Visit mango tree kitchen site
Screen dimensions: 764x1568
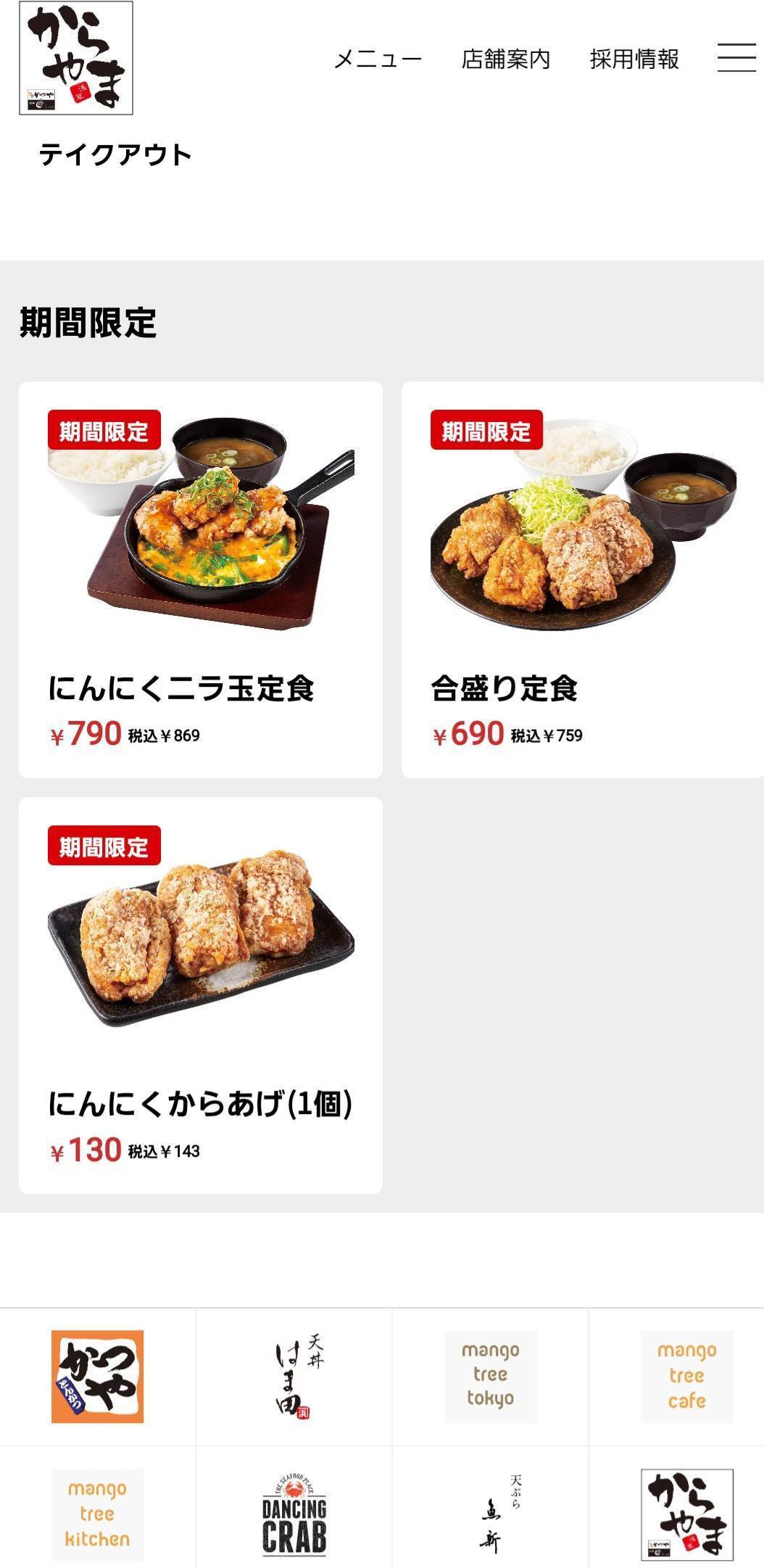coord(97,1514)
